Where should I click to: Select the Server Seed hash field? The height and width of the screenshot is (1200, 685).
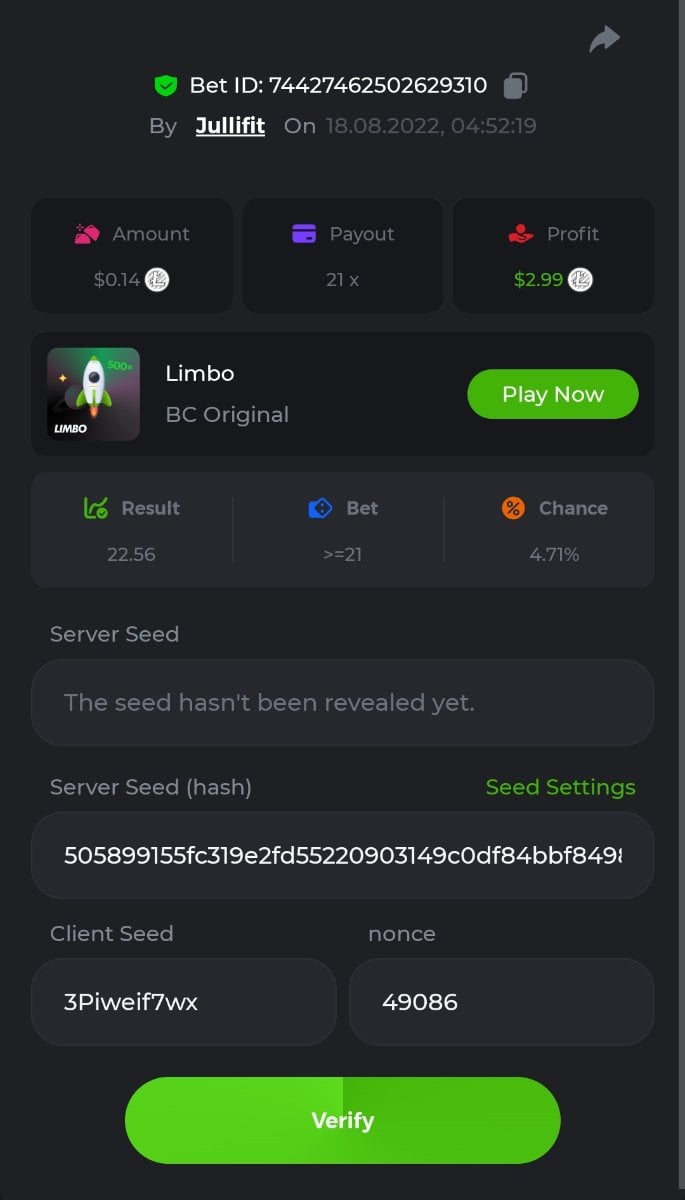click(x=342, y=855)
